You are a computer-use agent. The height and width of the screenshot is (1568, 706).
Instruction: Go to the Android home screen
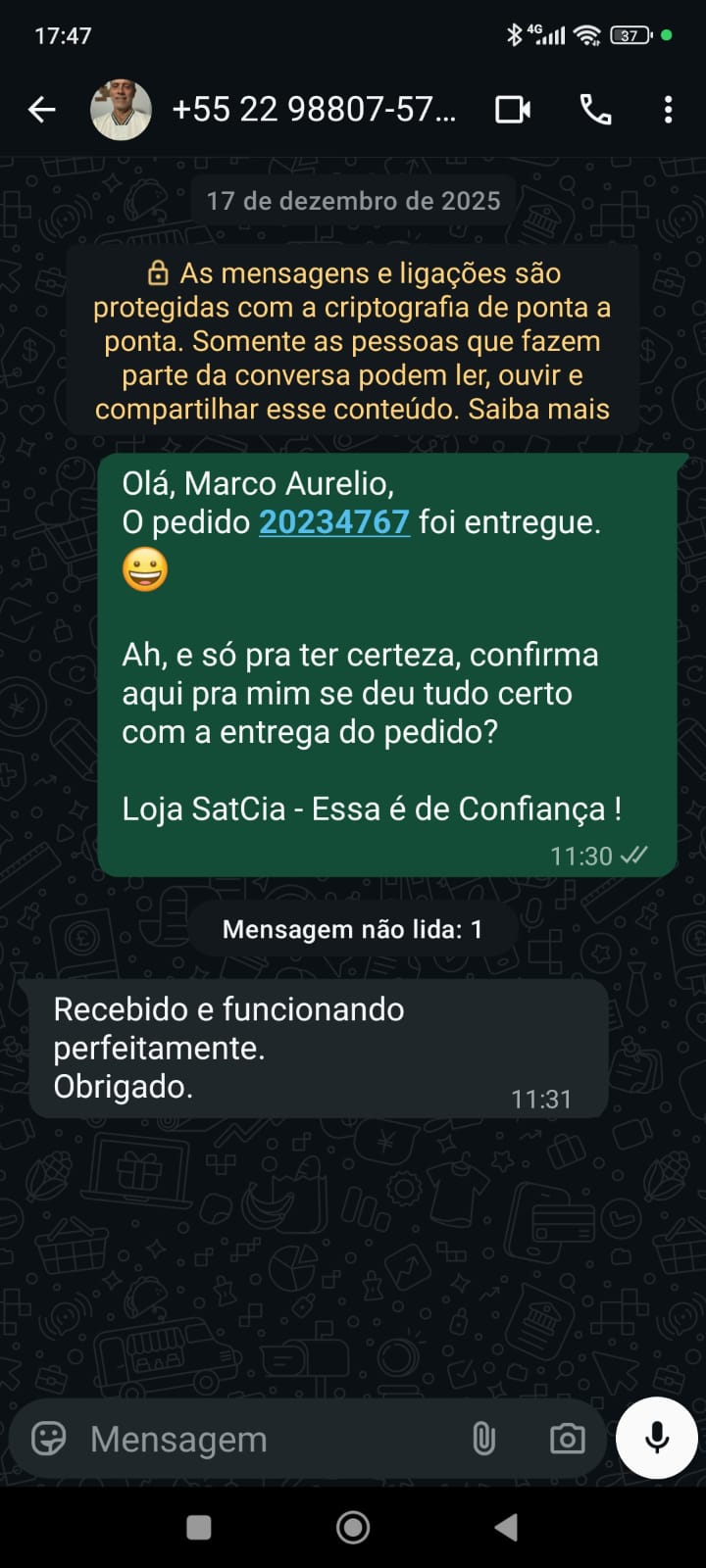(x=353, y=1527)
